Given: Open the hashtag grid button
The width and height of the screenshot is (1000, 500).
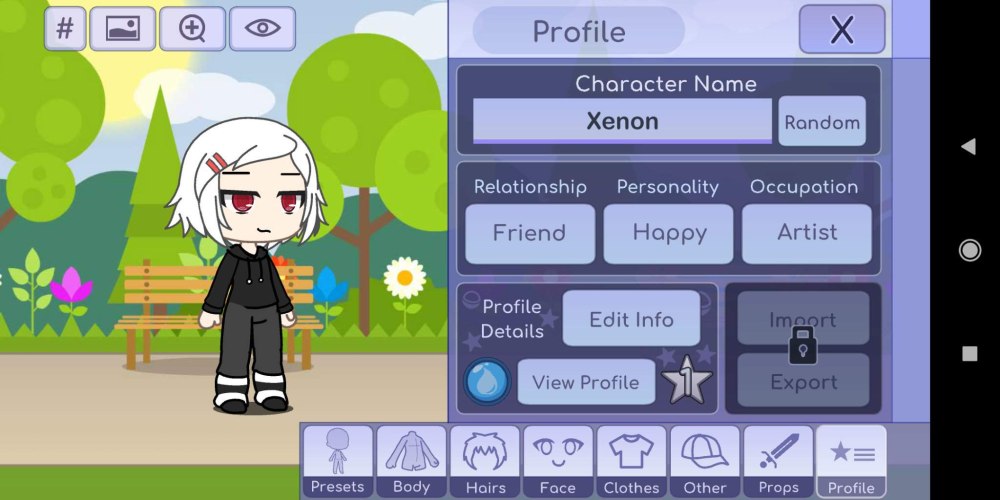Looking at the screenshot, I should (65, 28).
